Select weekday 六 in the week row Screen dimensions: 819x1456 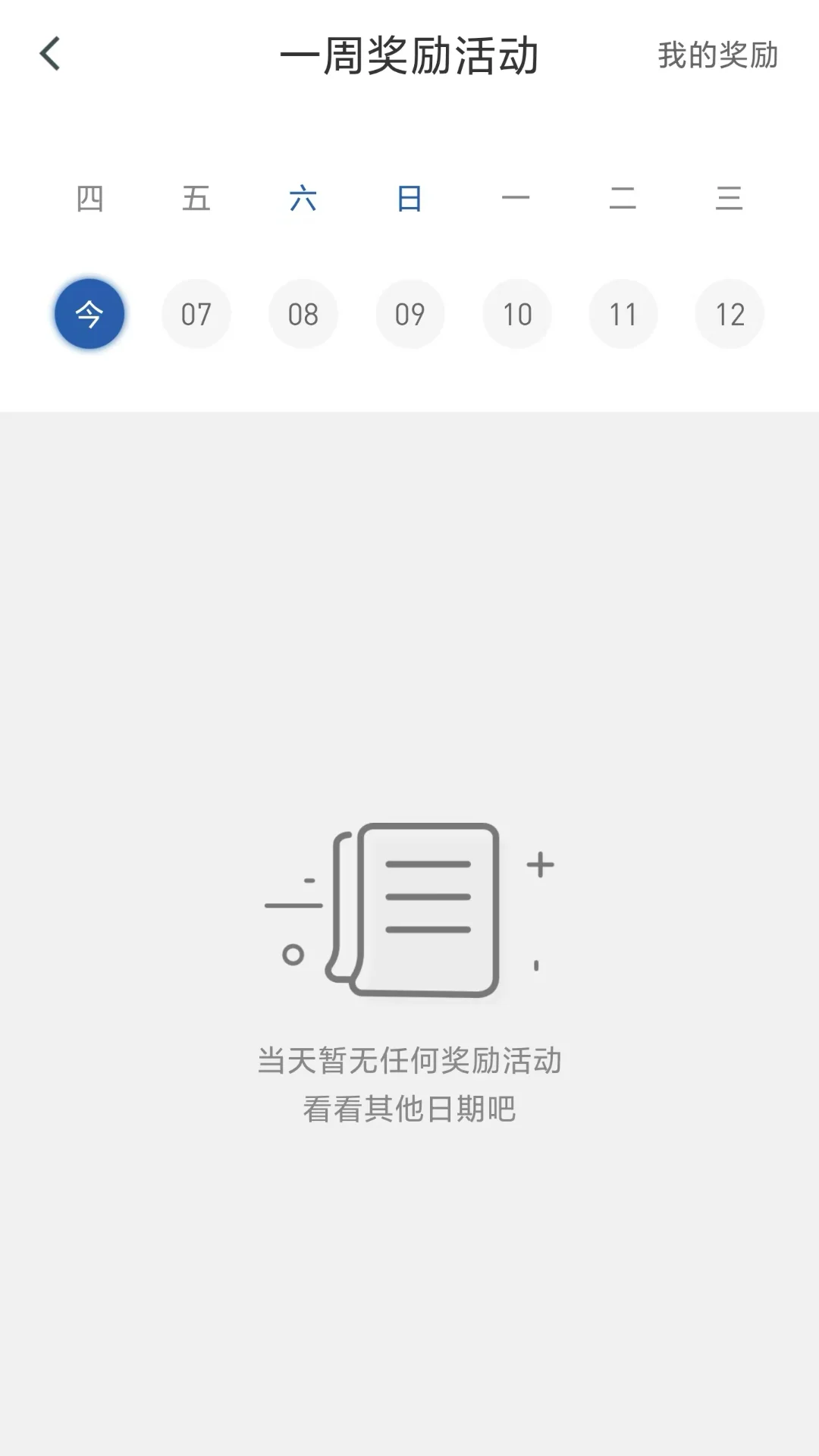tap(303, 199)
